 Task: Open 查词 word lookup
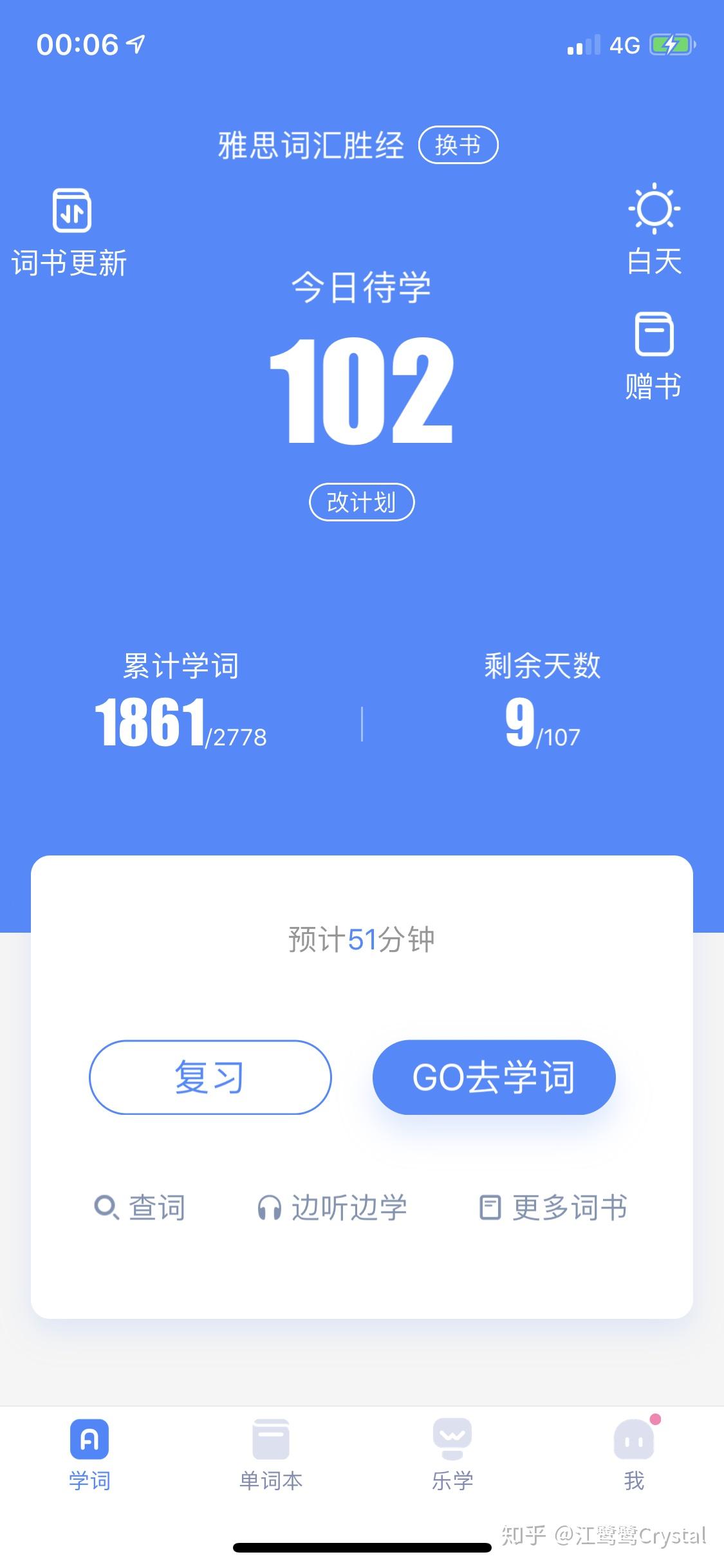pyautogui.click(x=140, y=1208)
